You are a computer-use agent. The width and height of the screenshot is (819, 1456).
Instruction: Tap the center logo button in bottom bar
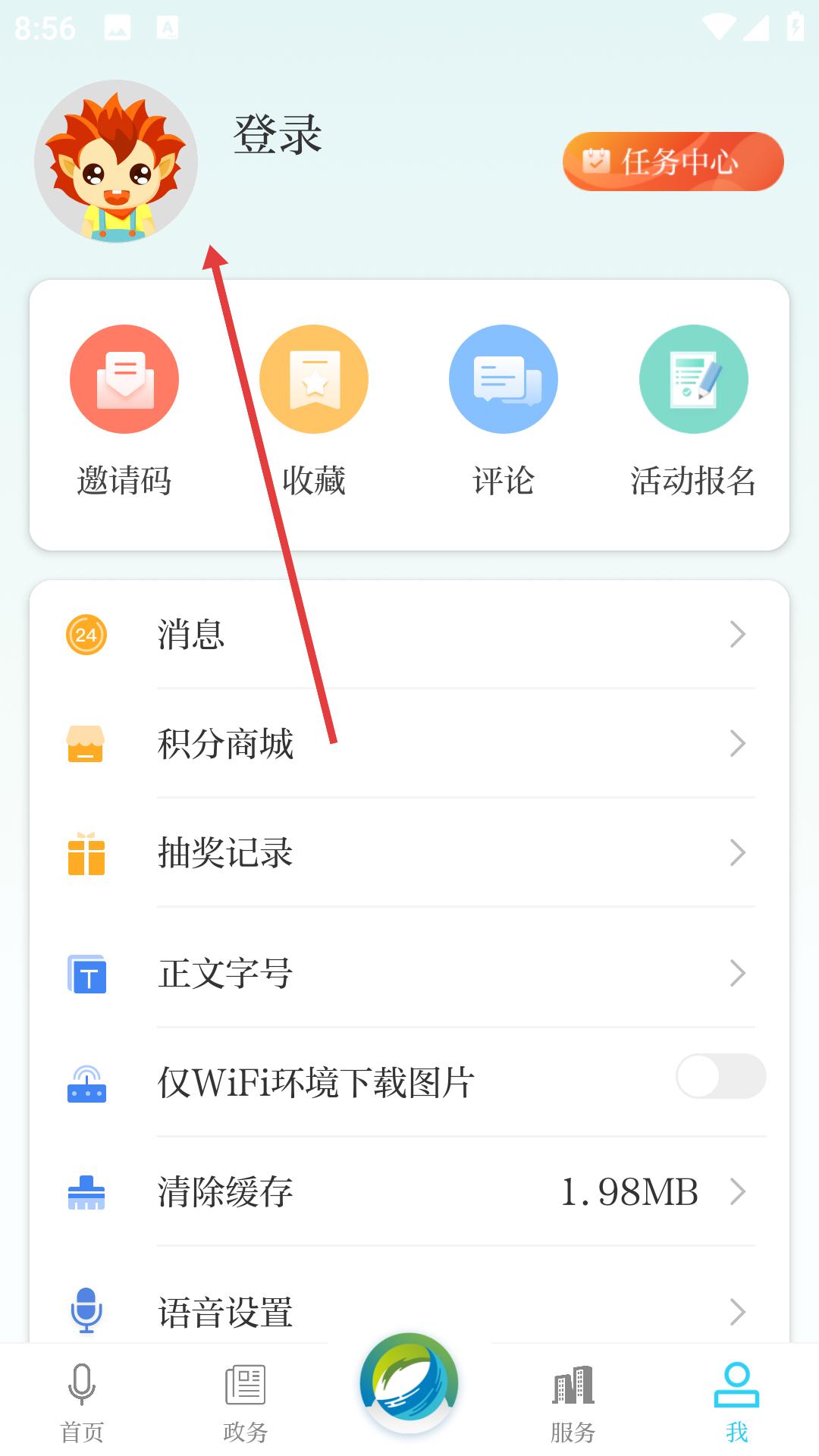pyautogui.click(x=409, y=1385)
